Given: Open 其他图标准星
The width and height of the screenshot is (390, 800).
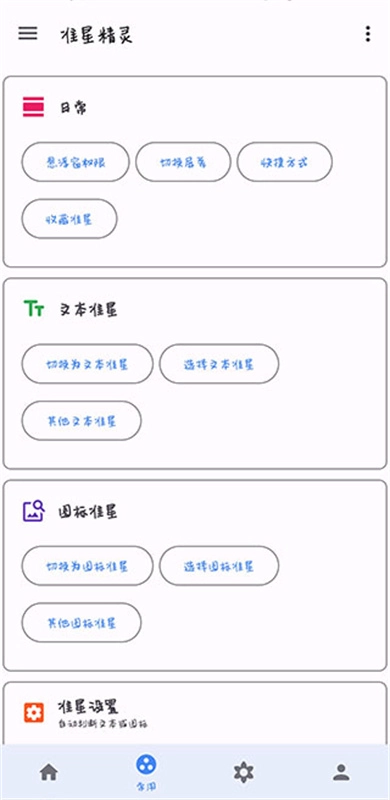Looking at the screenshot, I should pyautogui.click(x=81, y=622).
